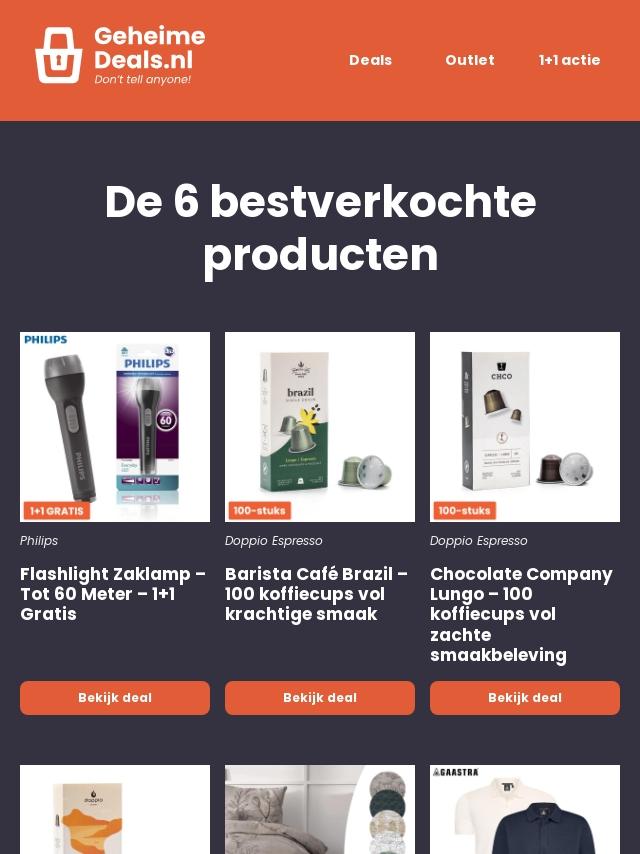Open the Barista Café Brazil product image

tap(320, 427)
